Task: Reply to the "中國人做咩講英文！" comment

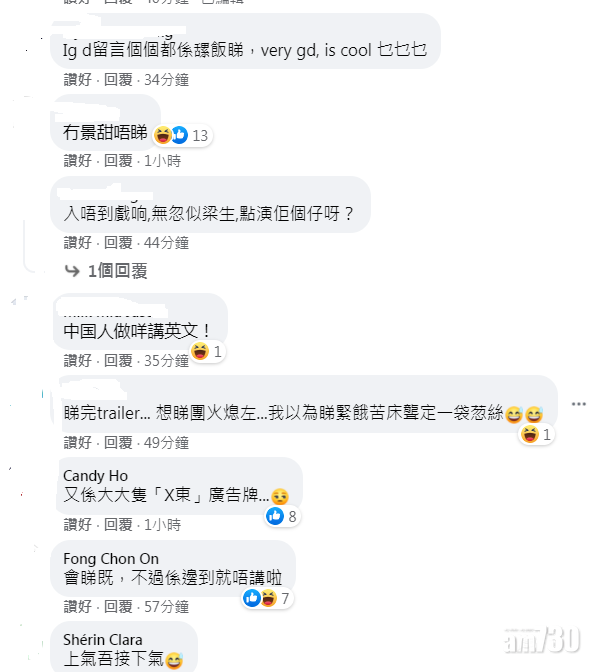Action: point(118,360)
